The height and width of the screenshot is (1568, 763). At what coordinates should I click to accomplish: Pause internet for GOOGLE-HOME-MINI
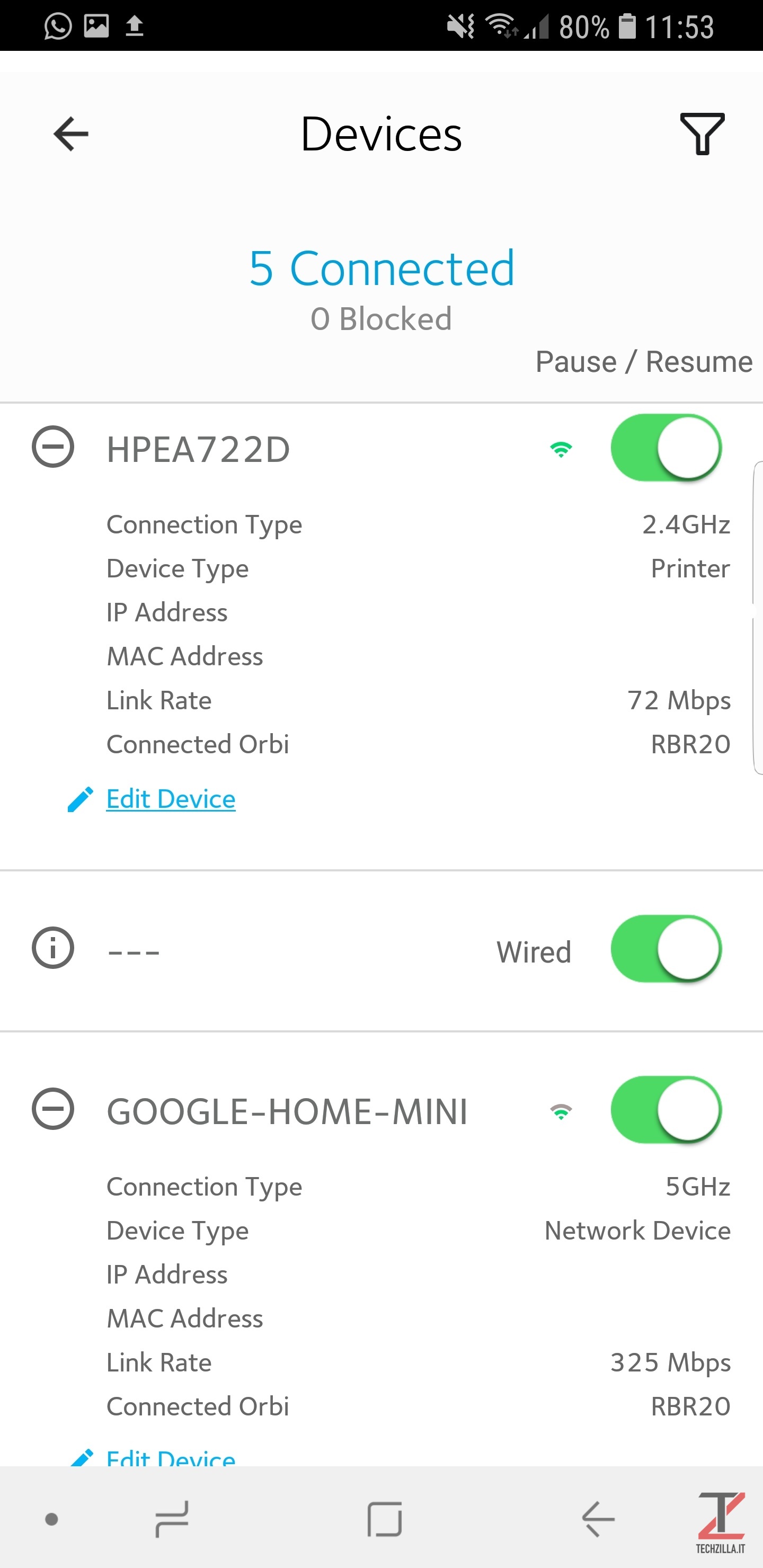[x=666, y=1110]
